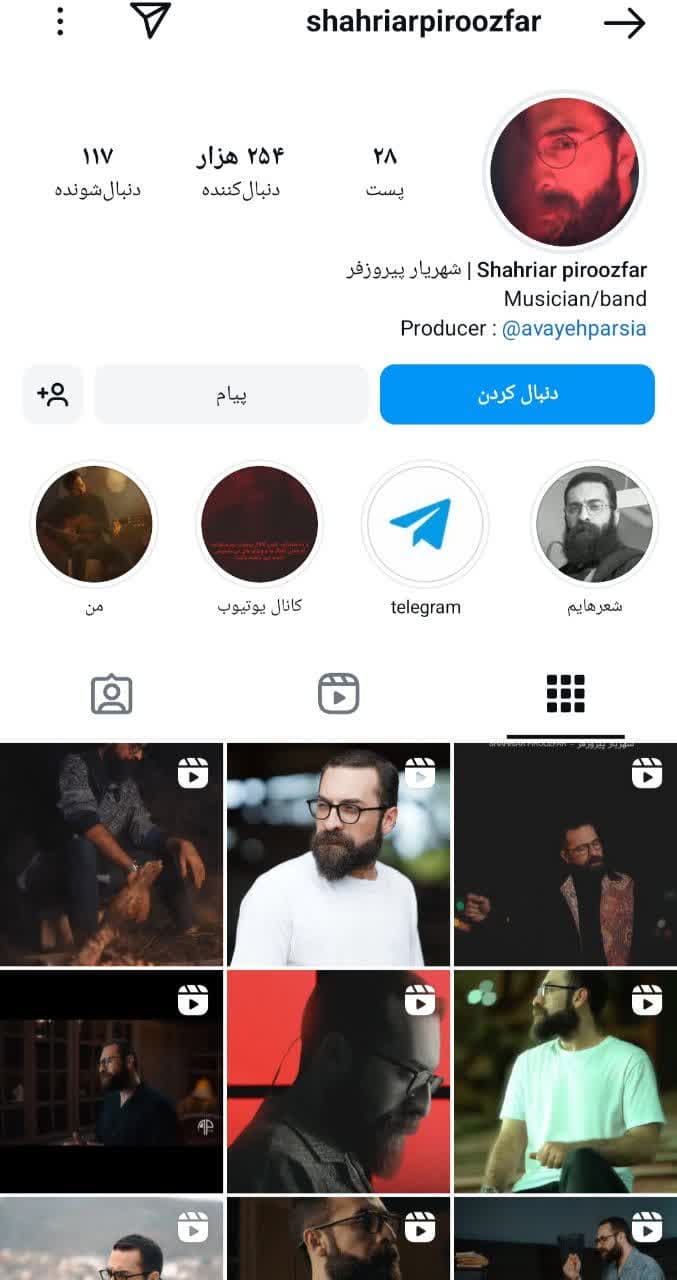Open the @avayehparsia producer link
This screenshot has height=1280, width=677.
coord(573,328)
